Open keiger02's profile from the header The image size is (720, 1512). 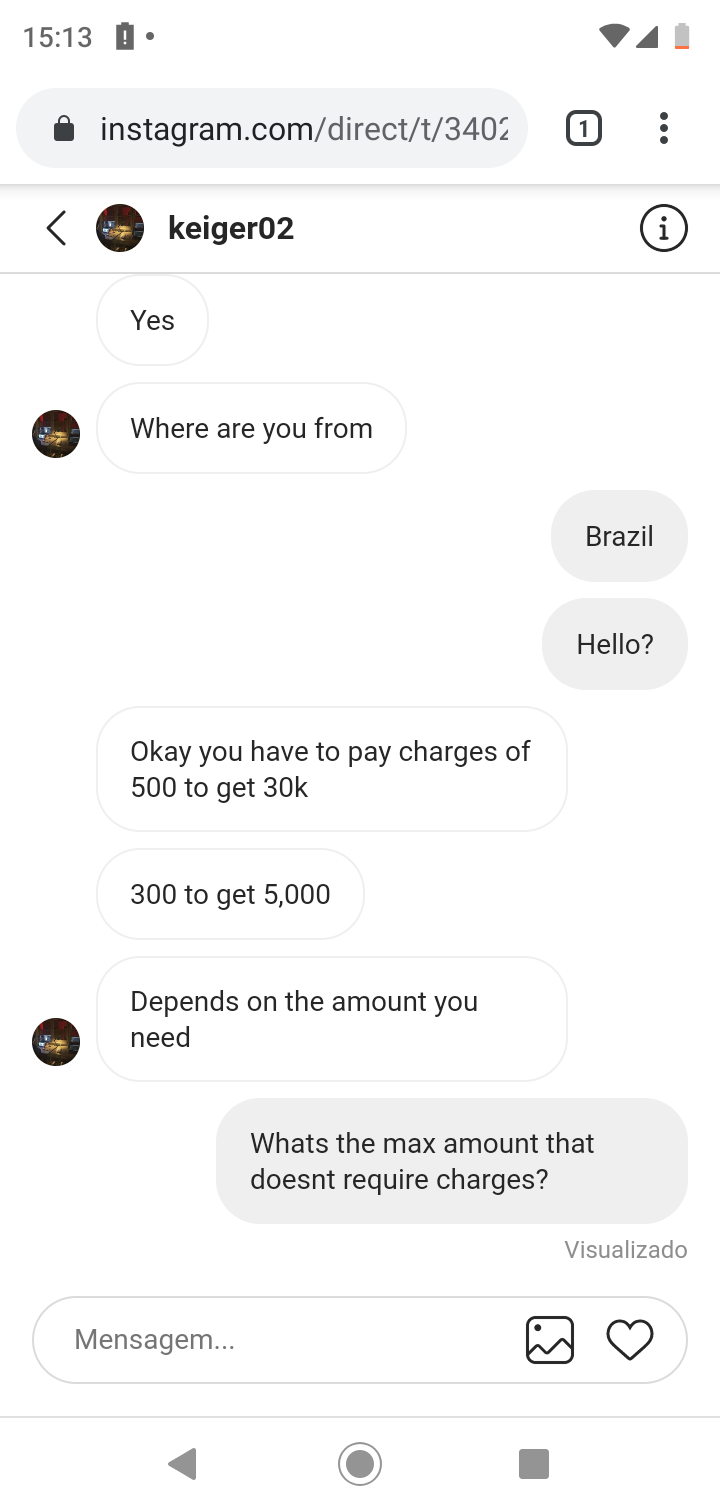[x=230, y=229]
